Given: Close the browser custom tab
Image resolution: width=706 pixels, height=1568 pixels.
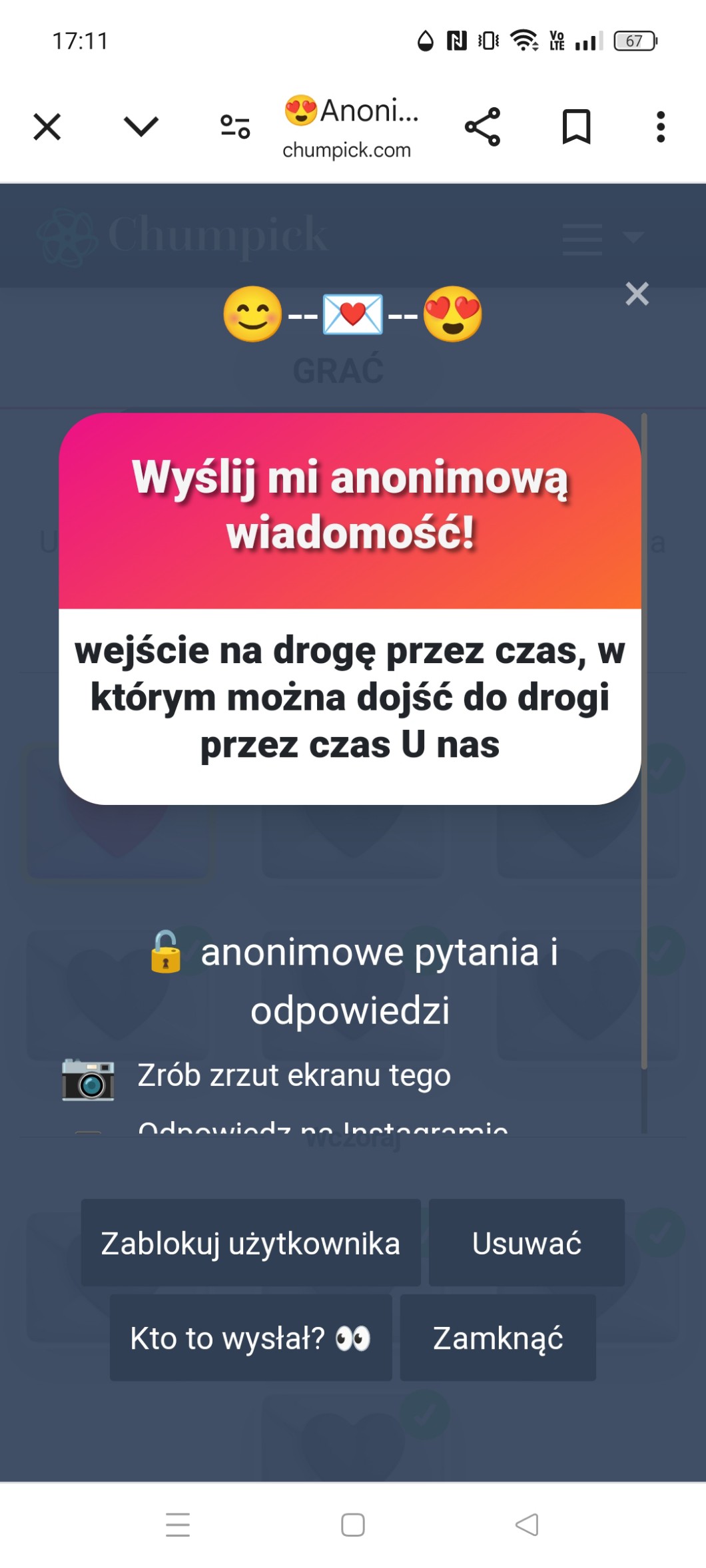Looking at the screenshot, I should point(47,127).
